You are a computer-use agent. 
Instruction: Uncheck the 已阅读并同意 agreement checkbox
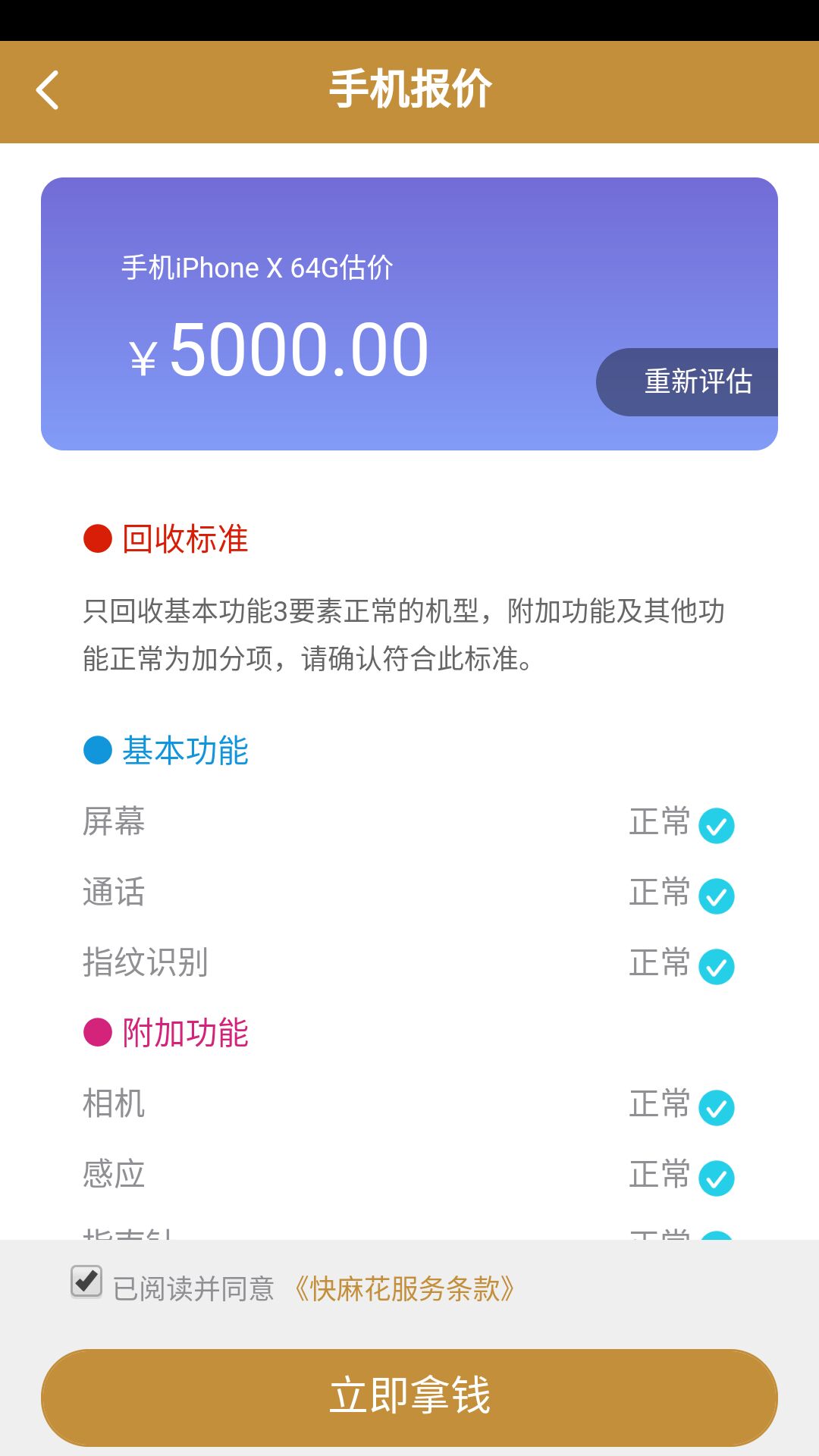(x=86, y=1282)
